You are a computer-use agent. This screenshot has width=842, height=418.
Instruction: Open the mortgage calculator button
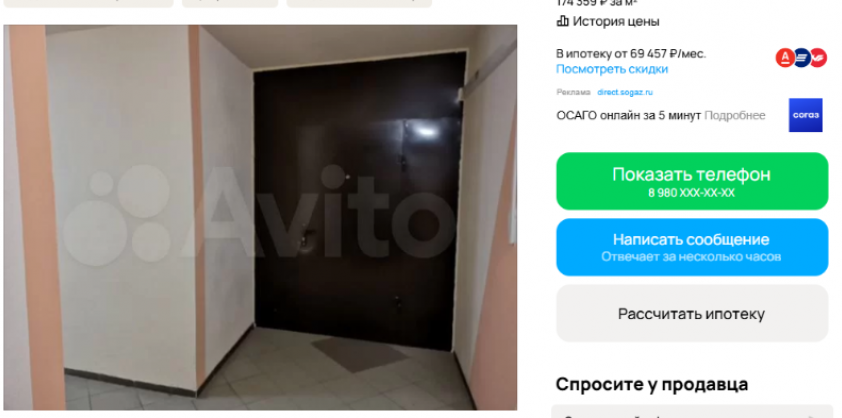(691, 314)
